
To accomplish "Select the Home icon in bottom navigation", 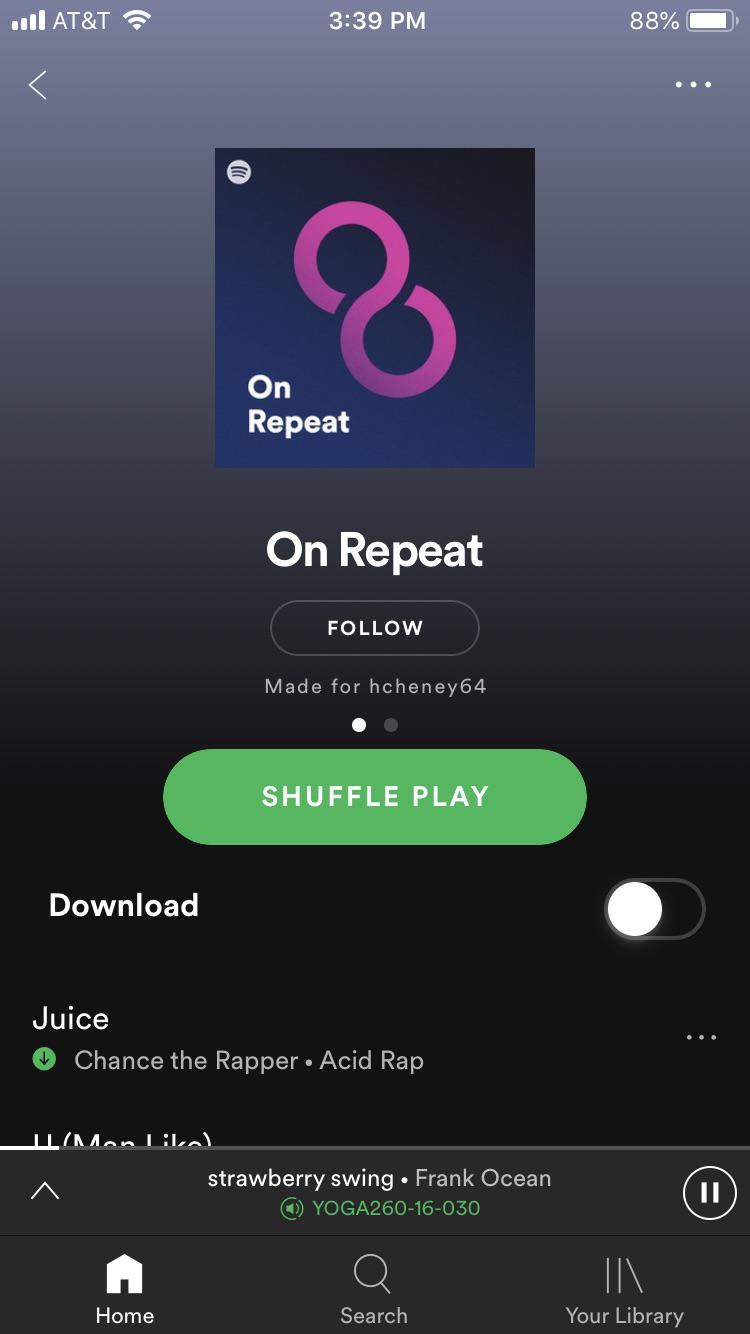I will tap(124, 1272).
